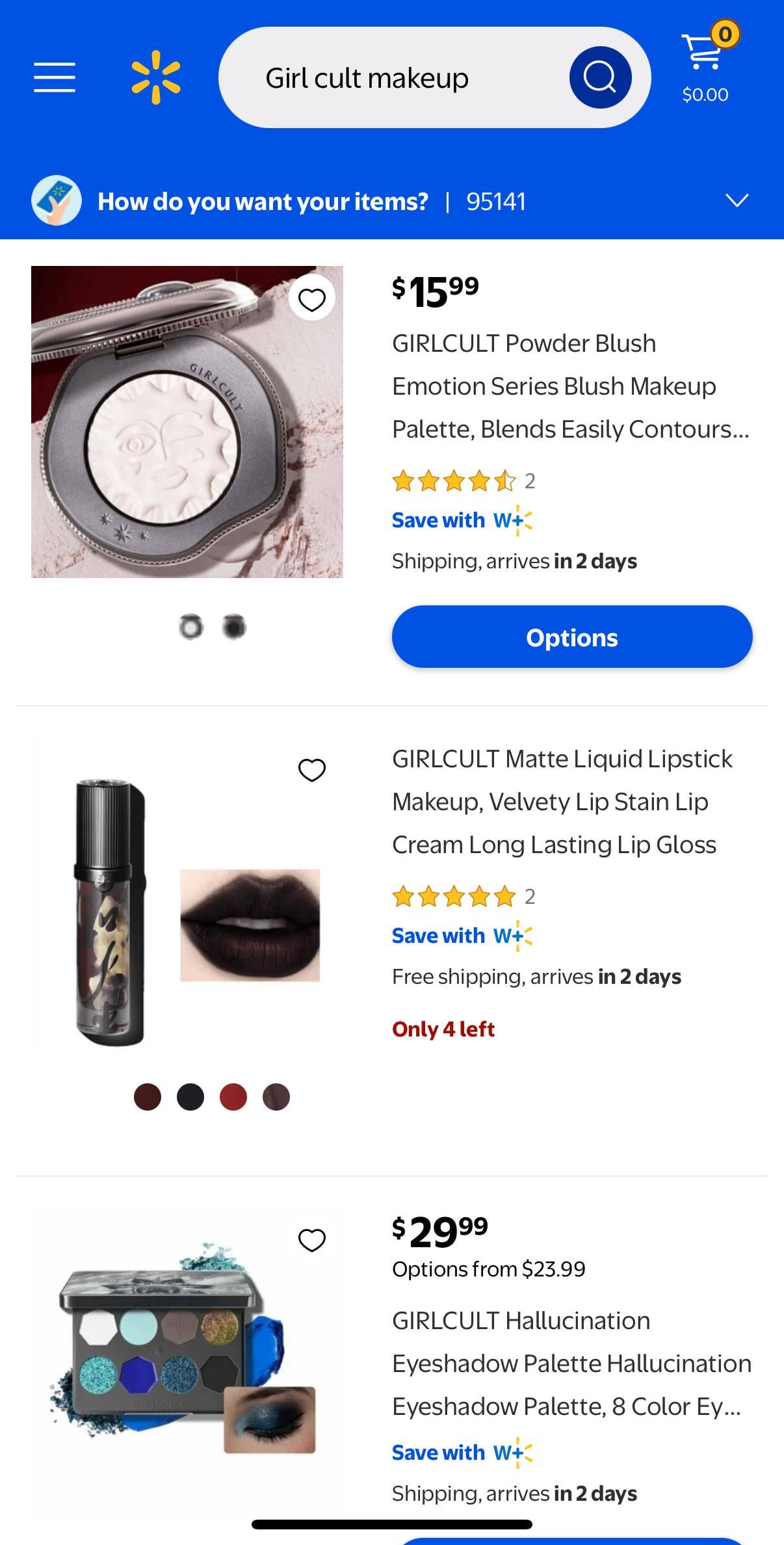Open the Hallucination Eyeshadow Palette image
Viewport: 784px width, 1545px height.
pyautogui.click(x=187, y=1358)
